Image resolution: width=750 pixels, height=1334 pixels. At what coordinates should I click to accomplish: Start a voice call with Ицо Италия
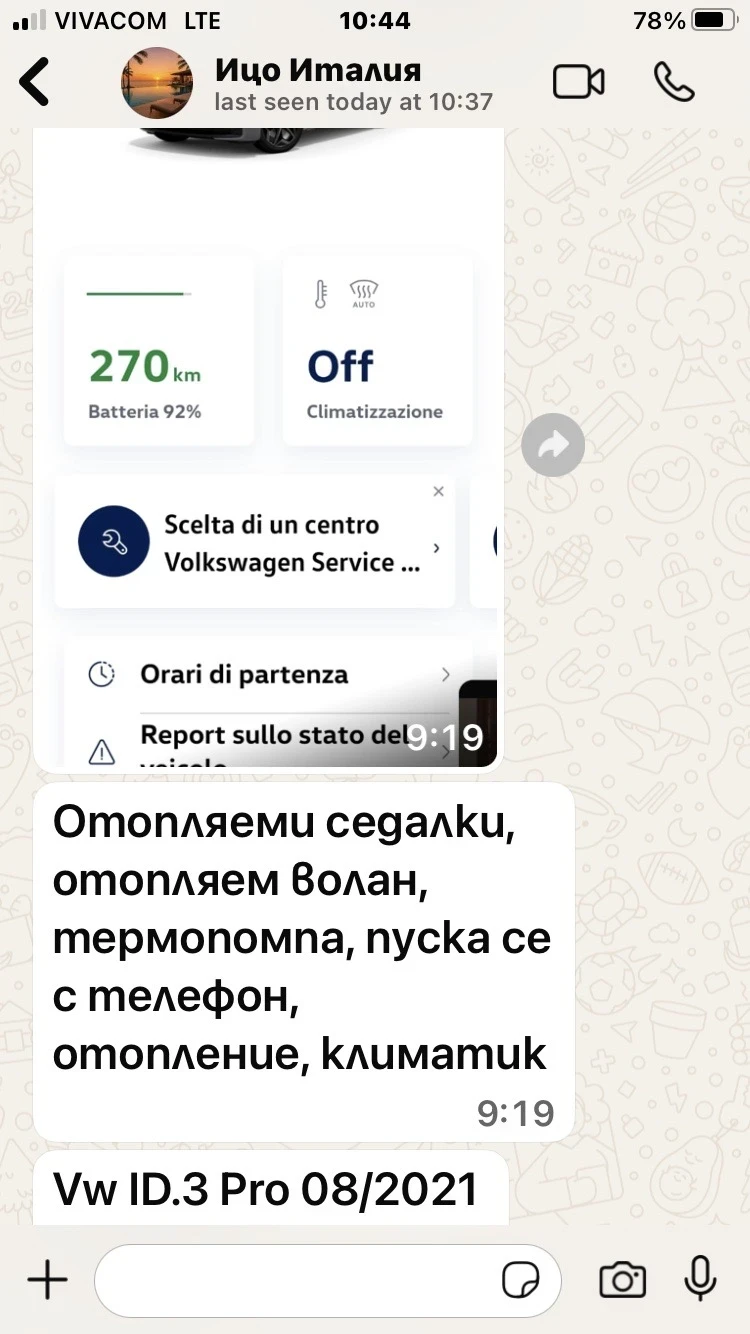click(x=674, y=82)
